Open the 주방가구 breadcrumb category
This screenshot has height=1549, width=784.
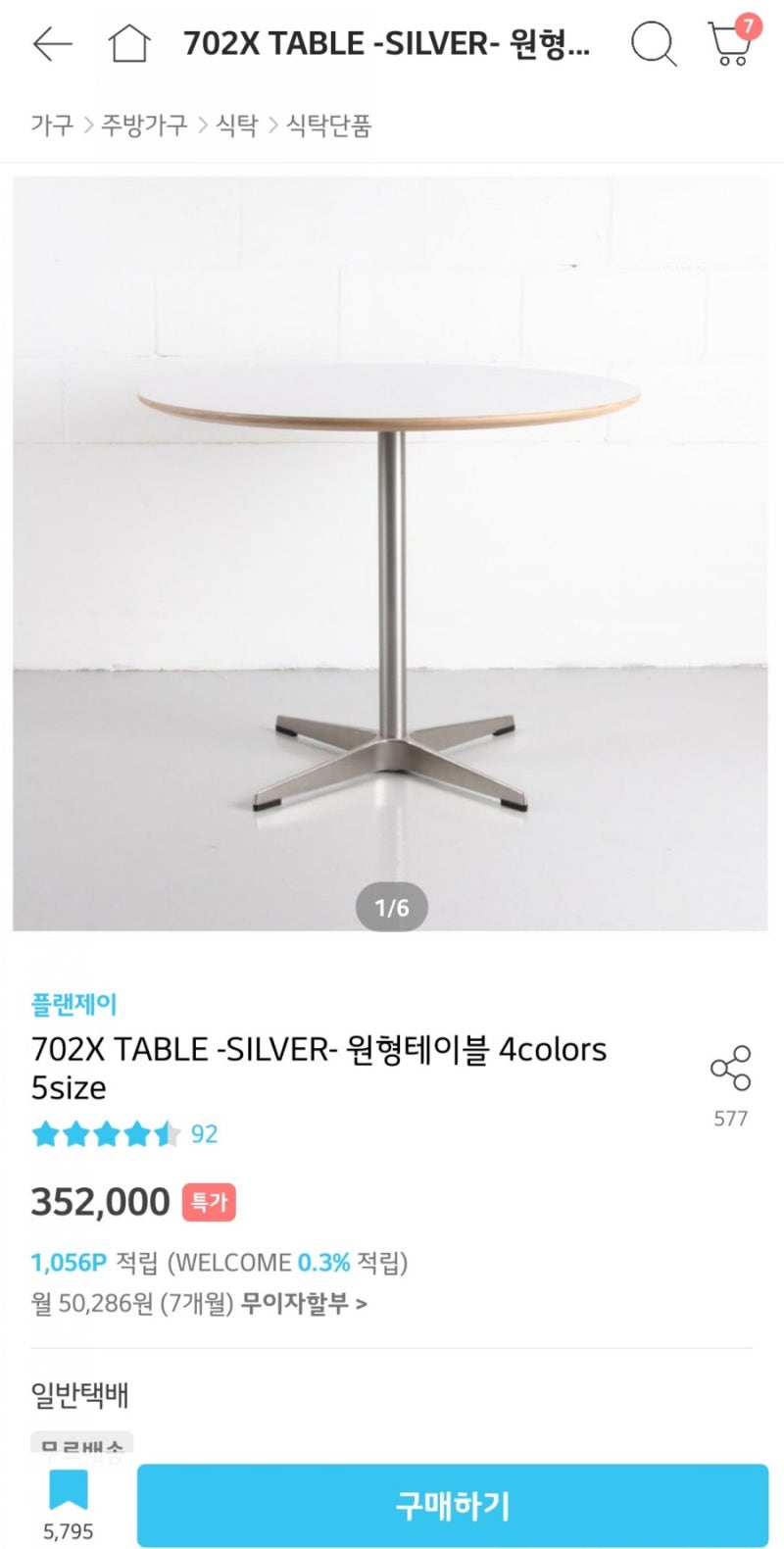[144, 125]
